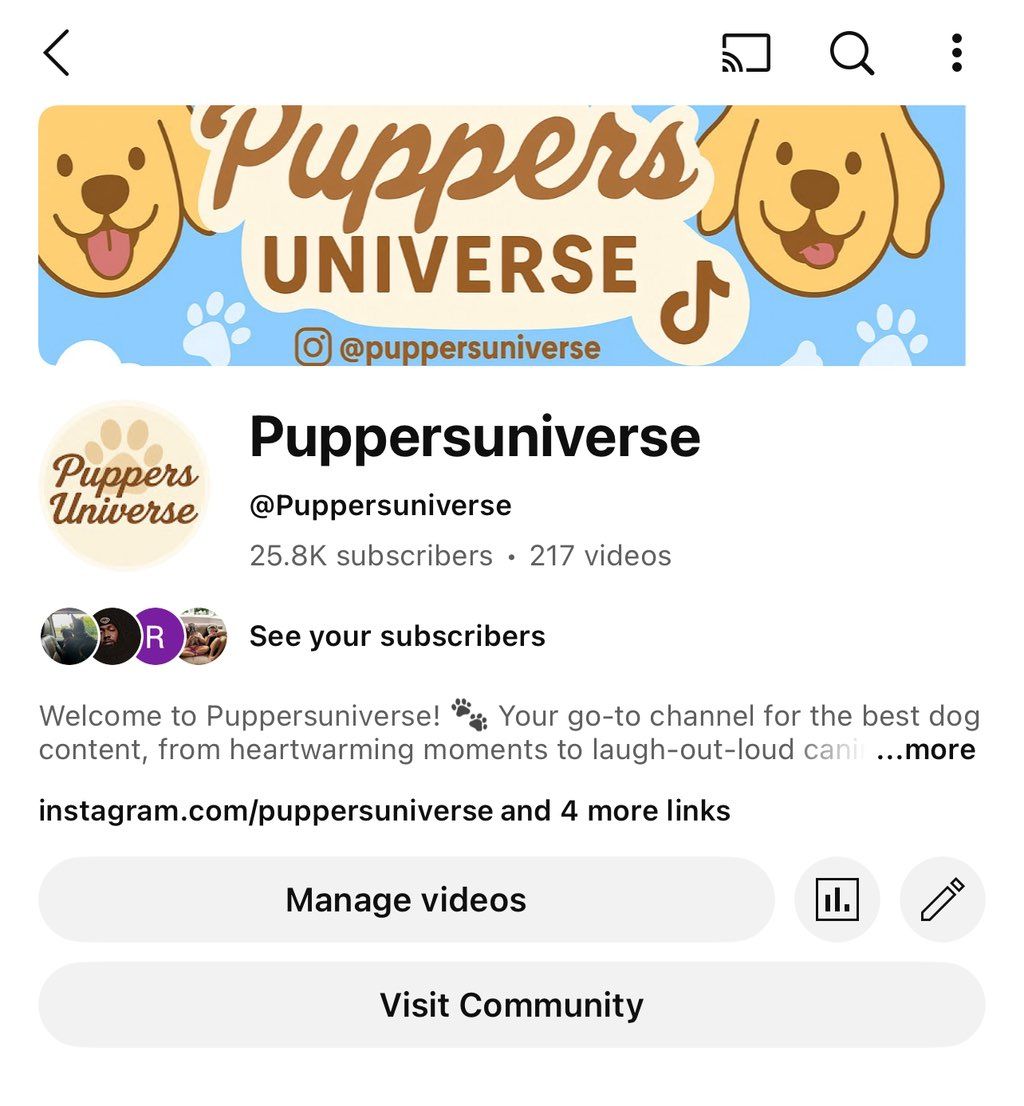Open the instagram.com/puppersuniverse links
The image size is (1024, 1106).
click(384, 810)
